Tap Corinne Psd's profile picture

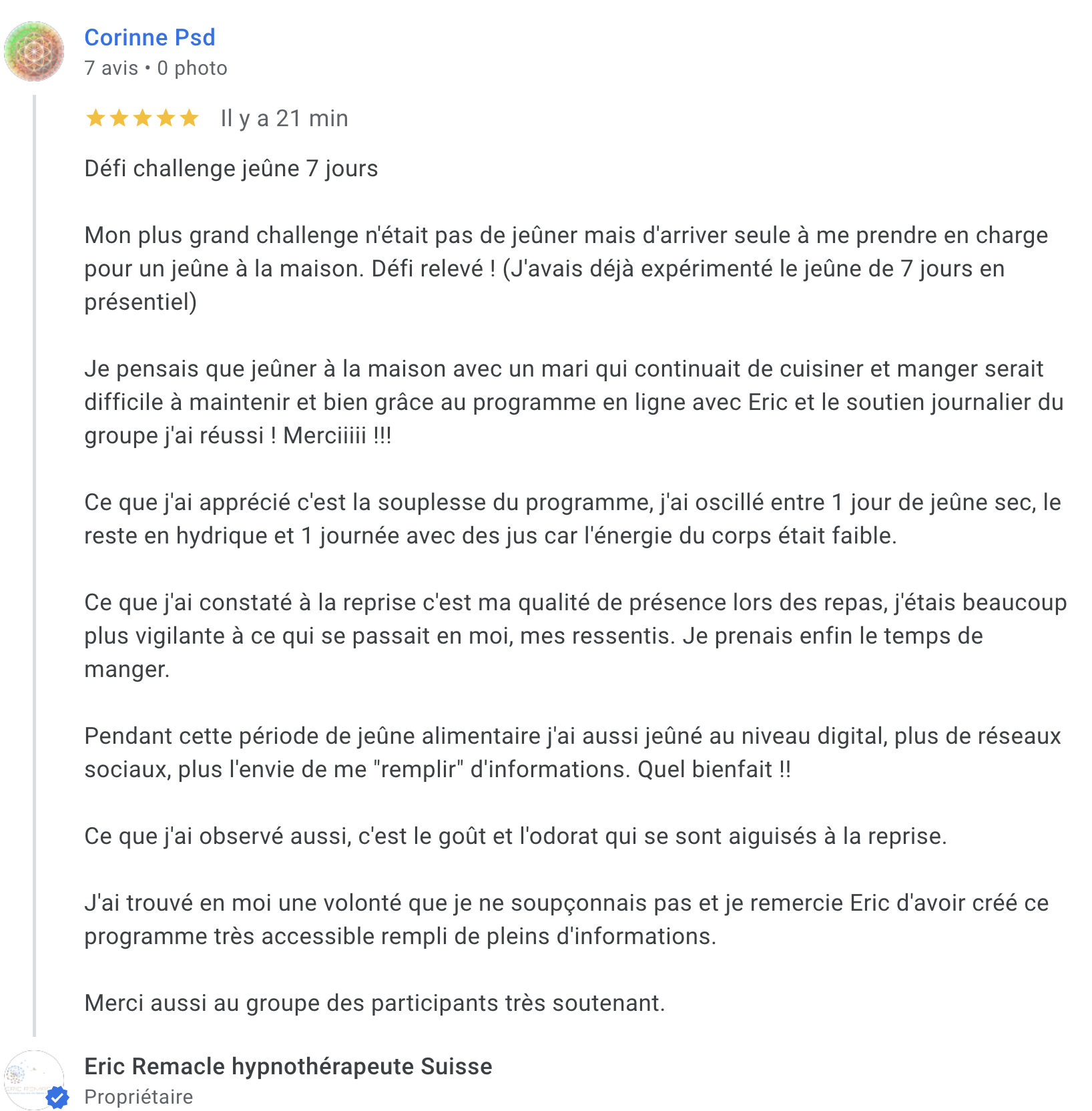[x=34, y=51]
